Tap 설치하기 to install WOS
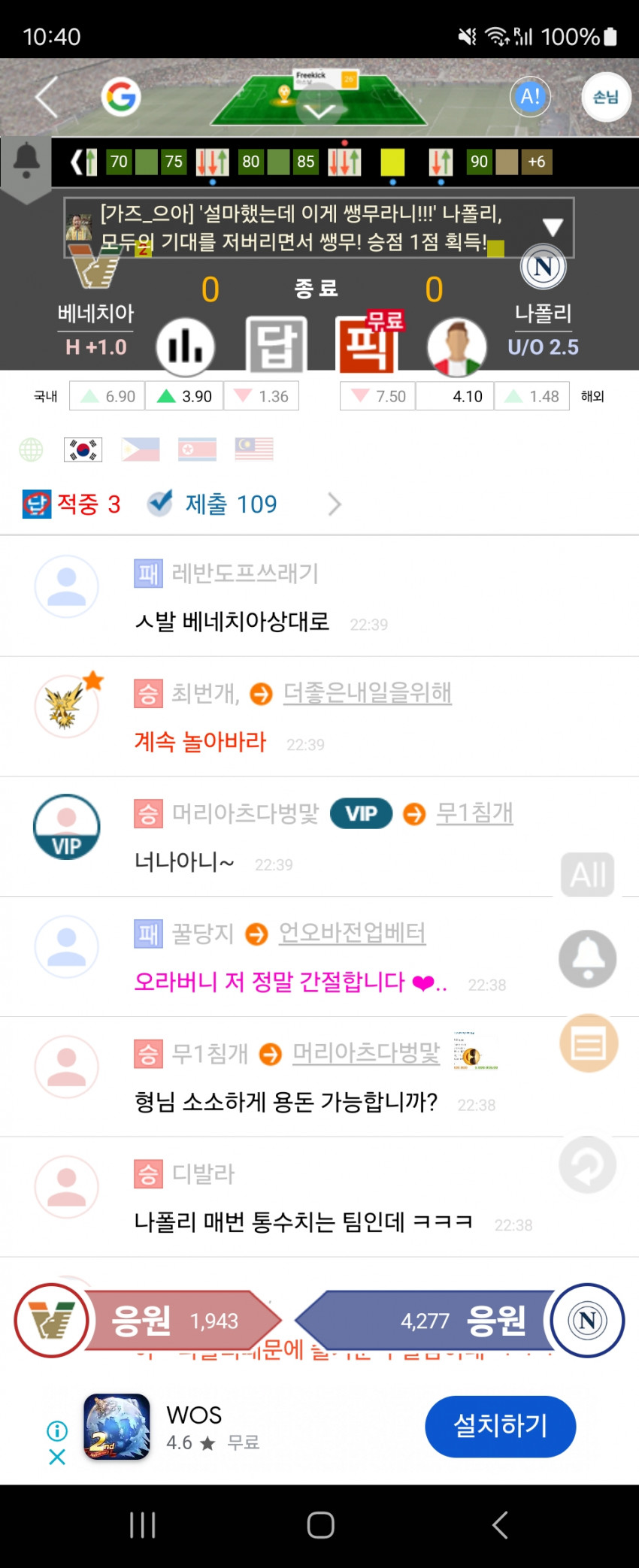The width and height of the screenshot is (639, 1568). point(500,1426)
